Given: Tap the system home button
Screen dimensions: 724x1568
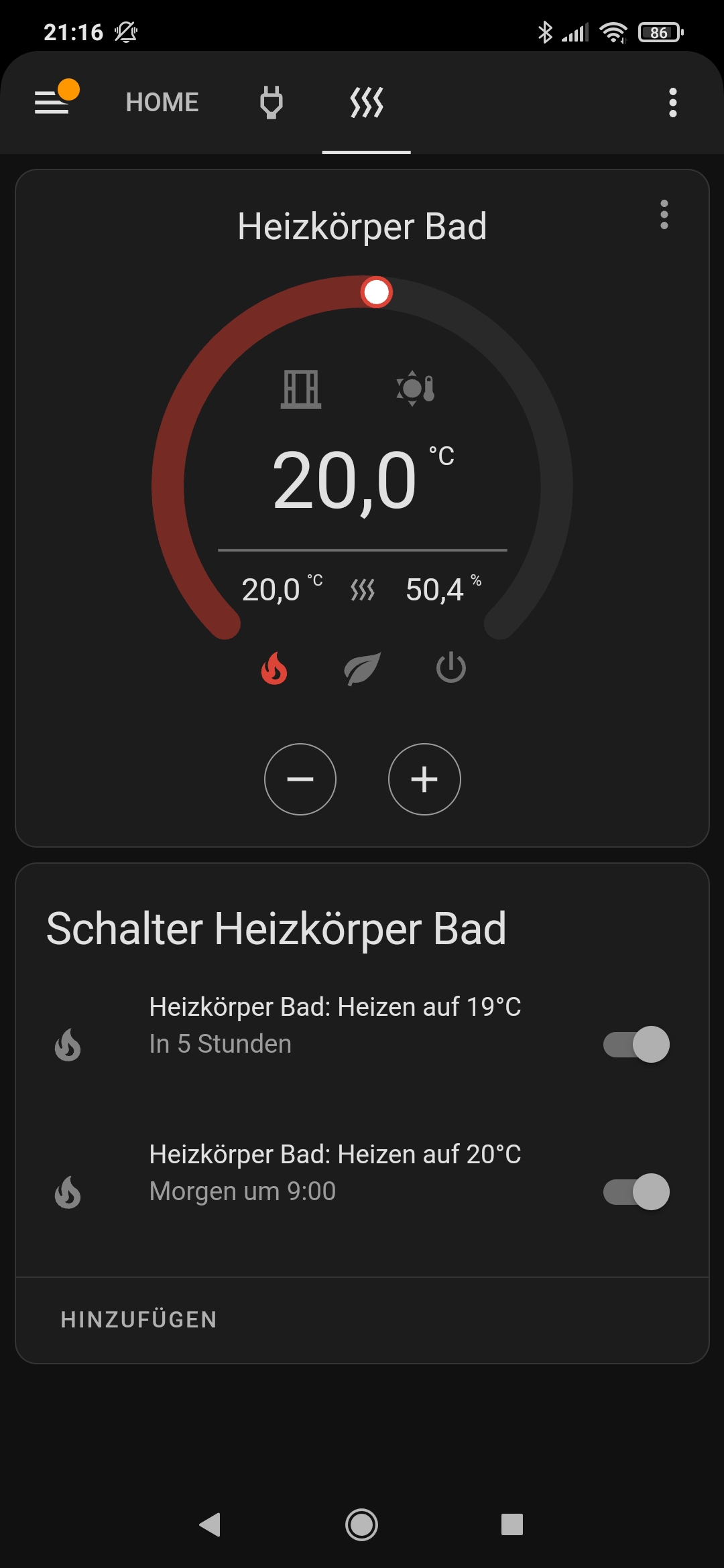Looking at the screenshot, I should click(x=362, y=1524).
